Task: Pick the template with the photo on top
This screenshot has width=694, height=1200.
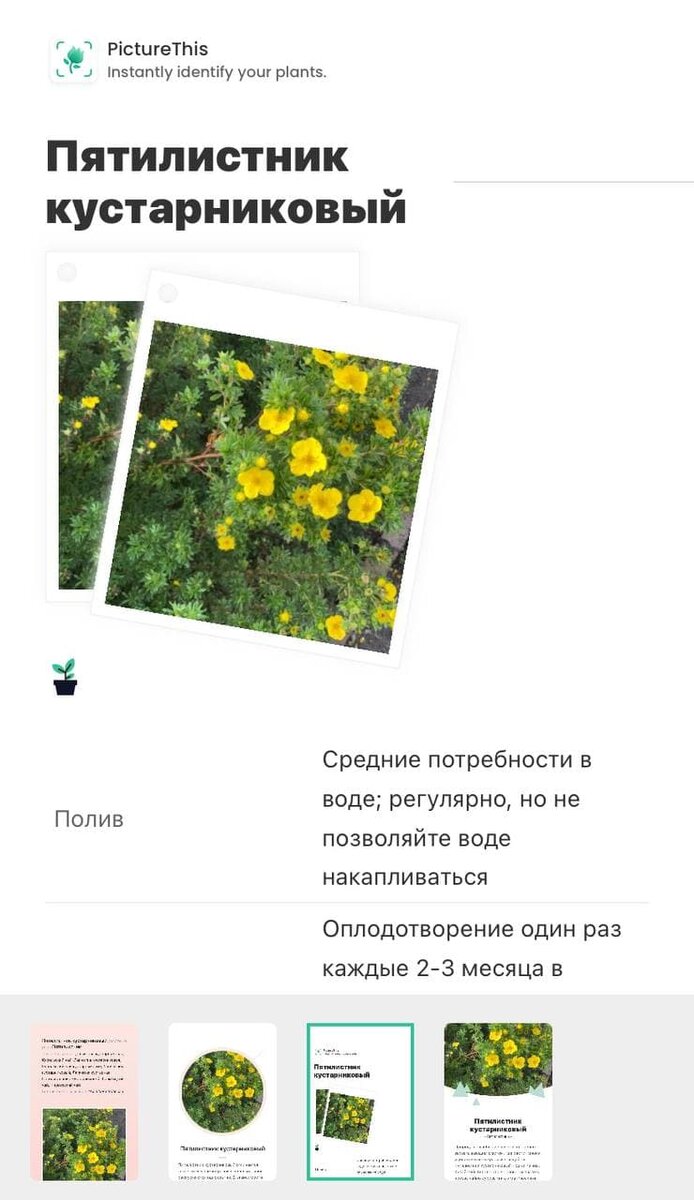Action: pyautogui.click(x=498, y=1101)
